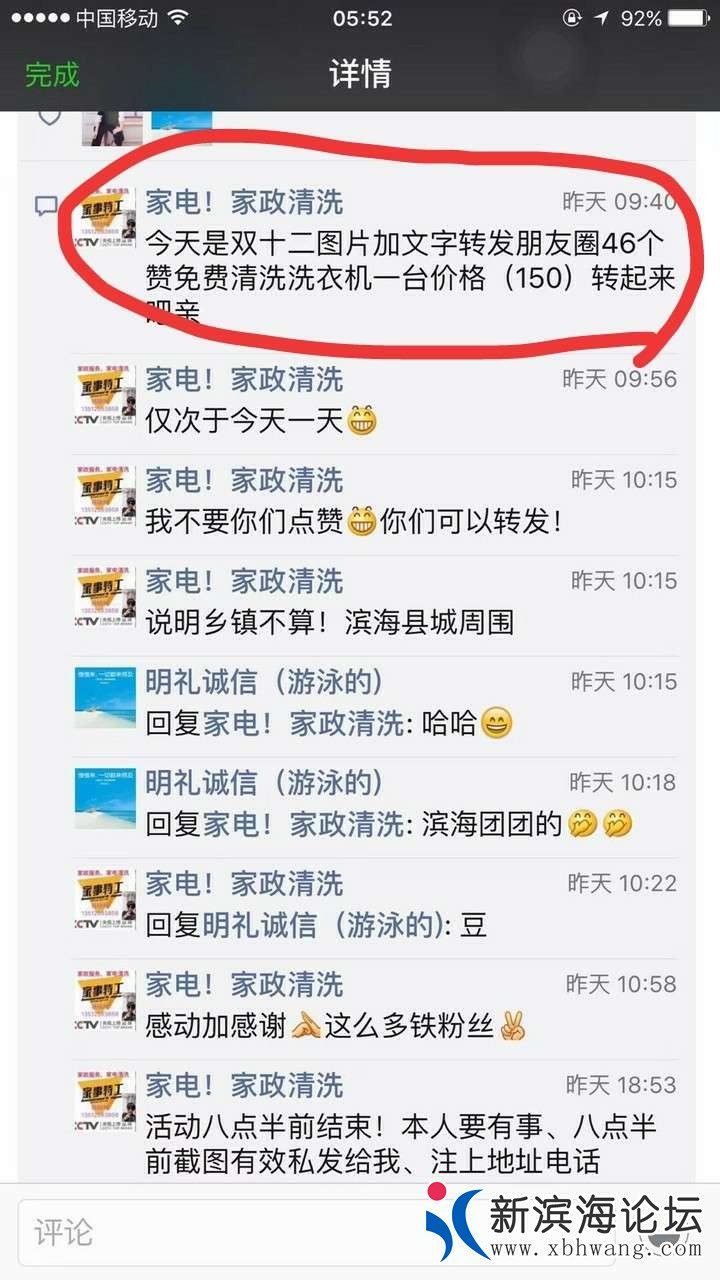This screenshot has height=1280, width=720.
Task: Open 明礼诚信（游泳的） name on the 哈哈 comment
Action: pyautogui.click(x=264, y=682)
